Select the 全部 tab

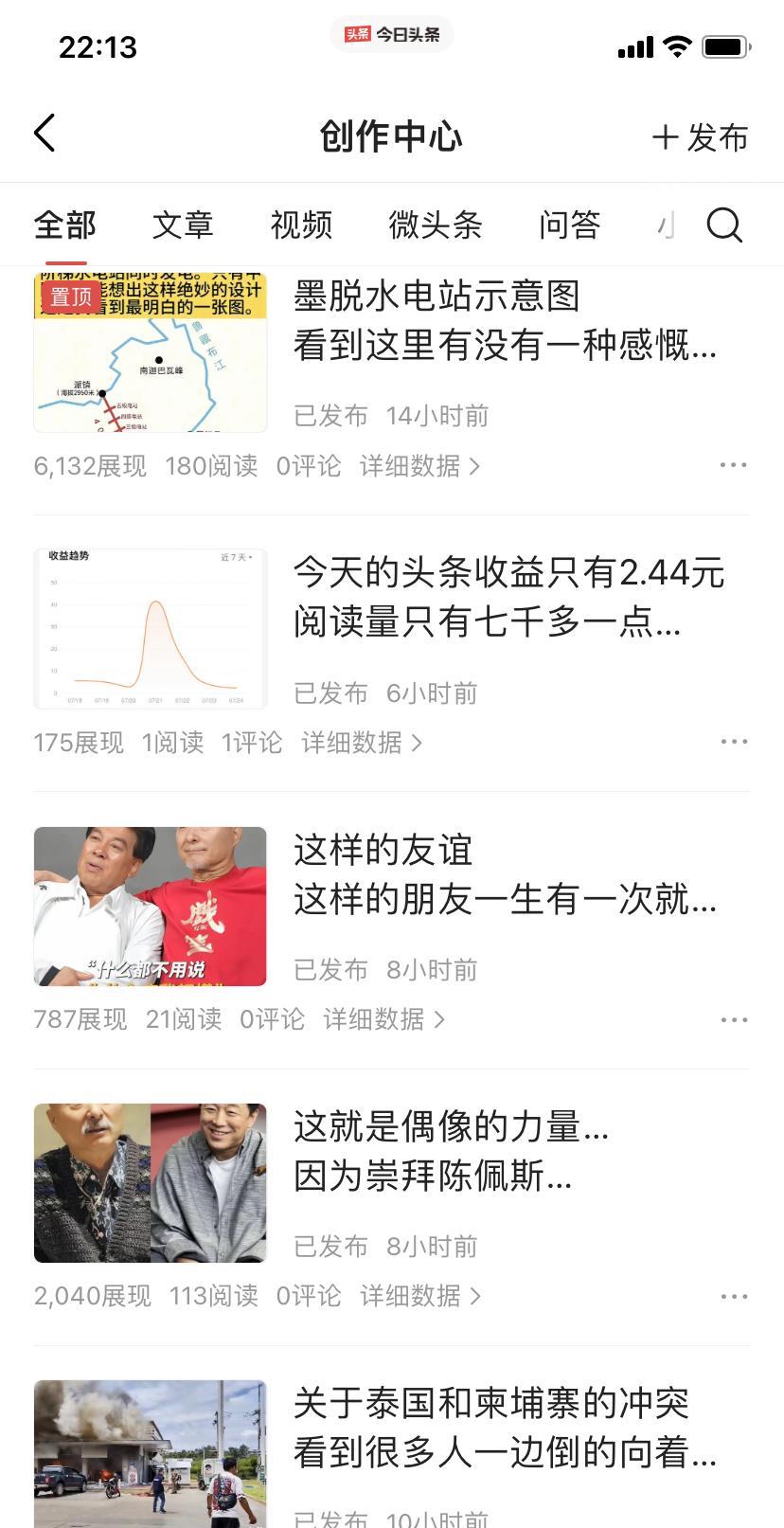pyautogui.click(x=65, y=225)
